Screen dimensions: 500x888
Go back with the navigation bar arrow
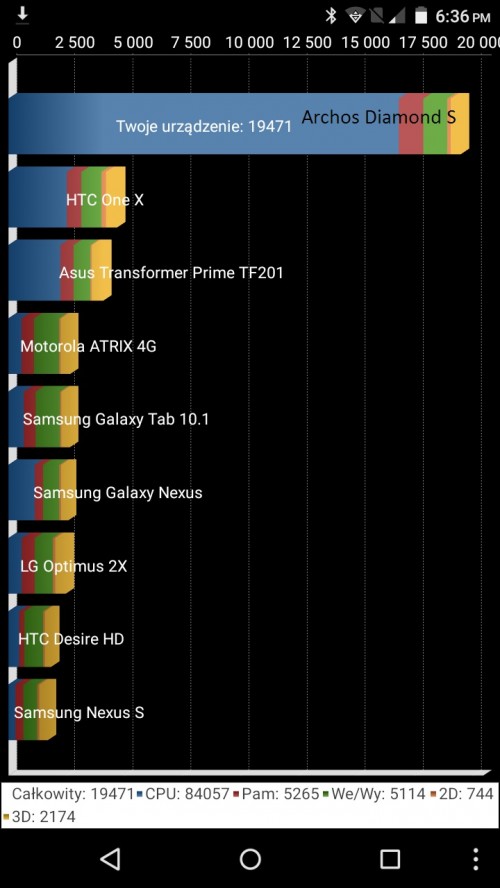(x=110, y=859)
